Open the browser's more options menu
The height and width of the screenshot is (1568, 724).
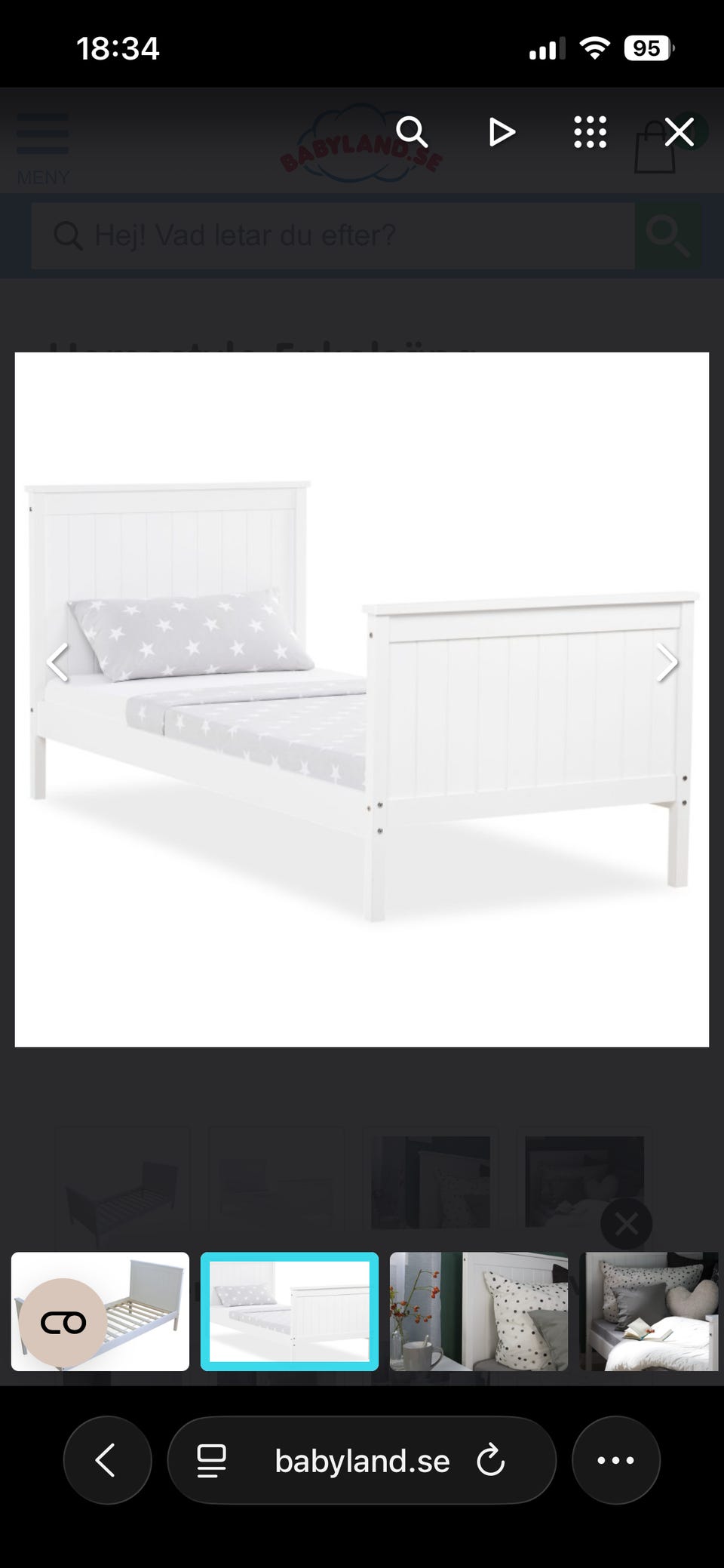(x=616, y=1460)
